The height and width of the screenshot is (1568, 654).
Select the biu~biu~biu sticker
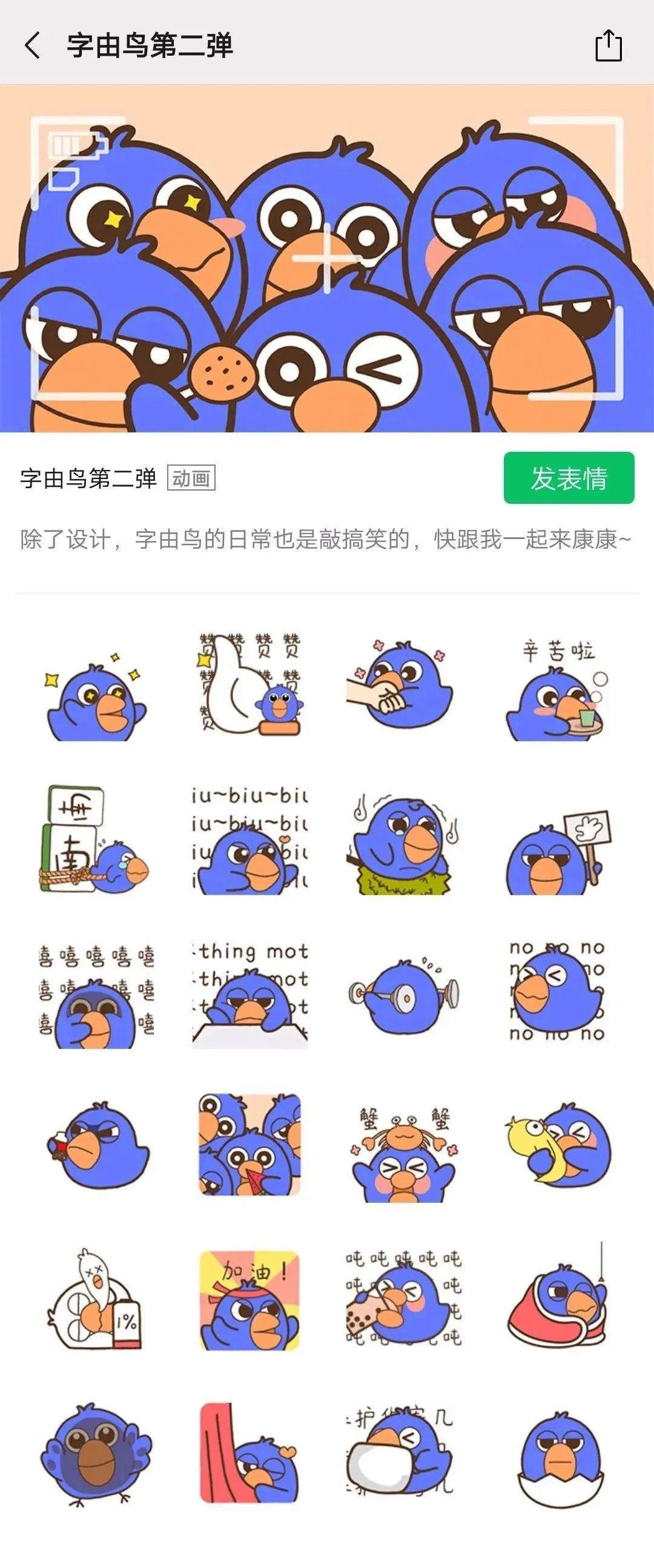(x=250, y=840)
